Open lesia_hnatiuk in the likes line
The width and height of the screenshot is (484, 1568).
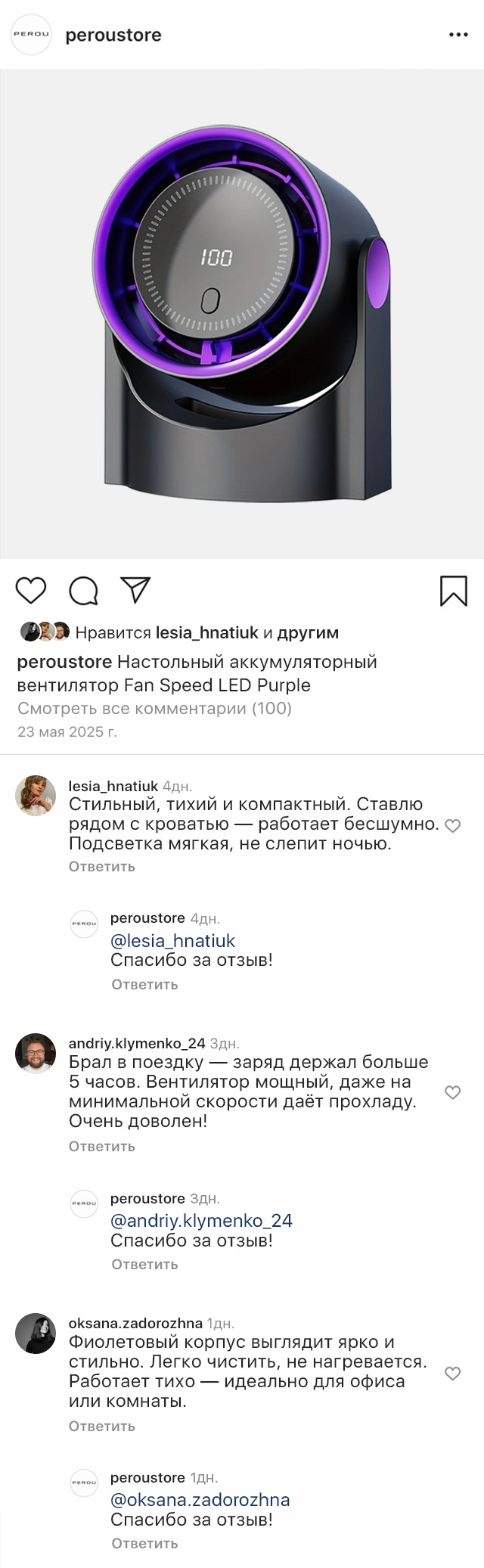206,632
